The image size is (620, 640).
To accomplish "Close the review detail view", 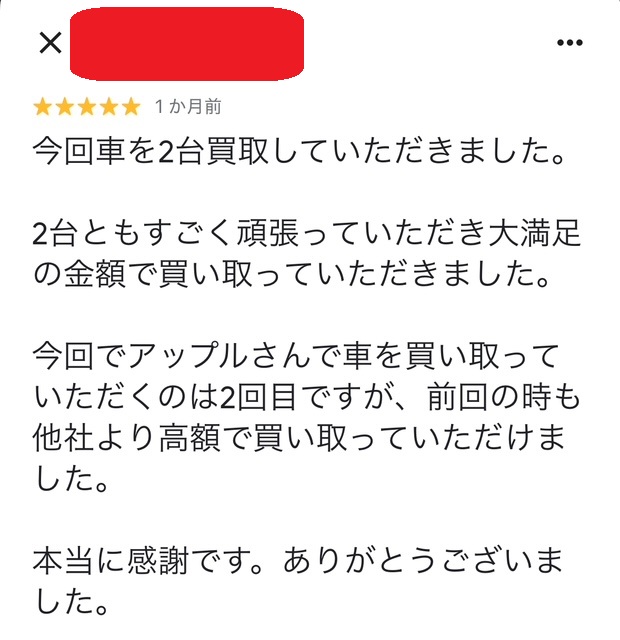I will (x=49, y=42).
